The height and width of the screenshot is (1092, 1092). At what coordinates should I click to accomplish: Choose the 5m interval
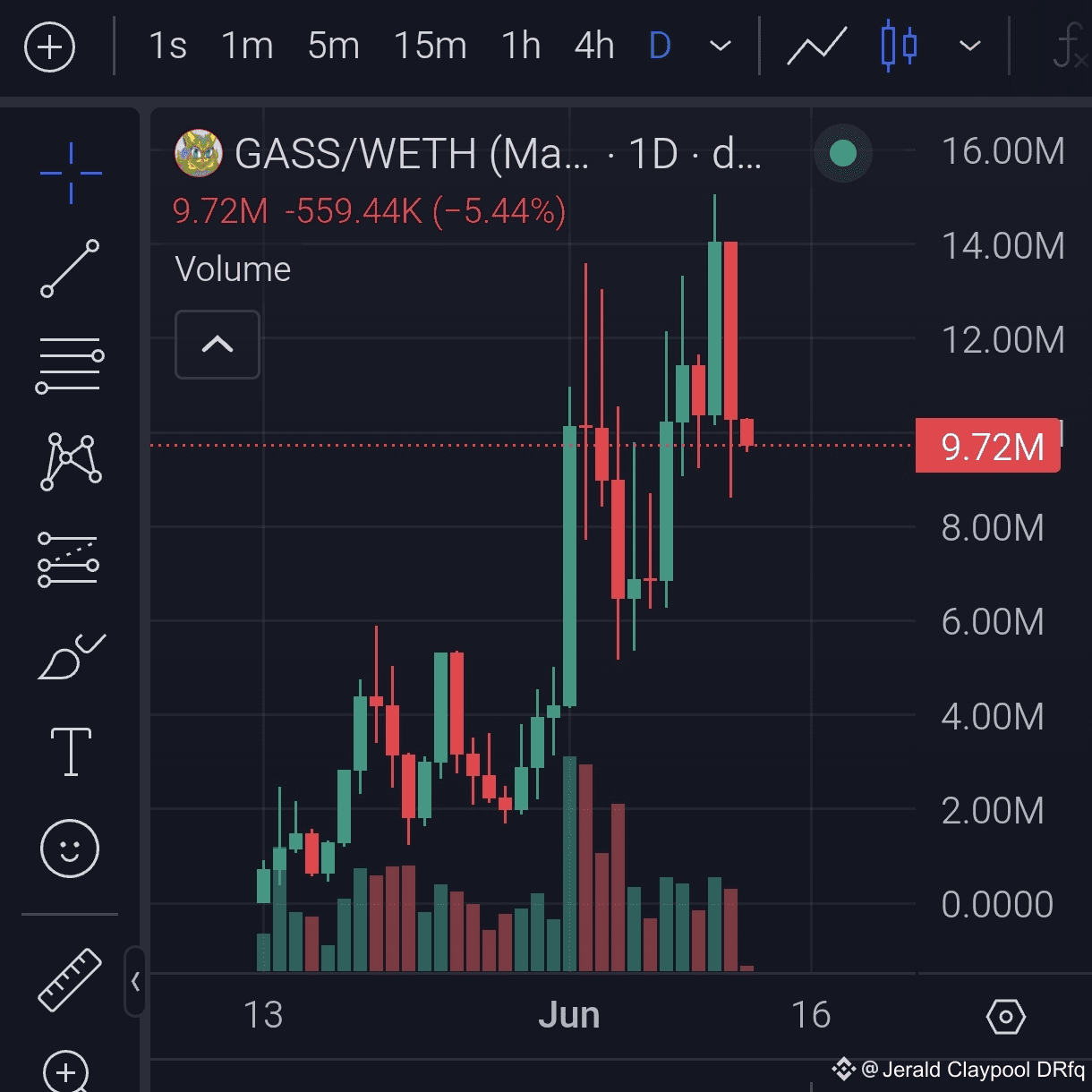tap(333, 46)
